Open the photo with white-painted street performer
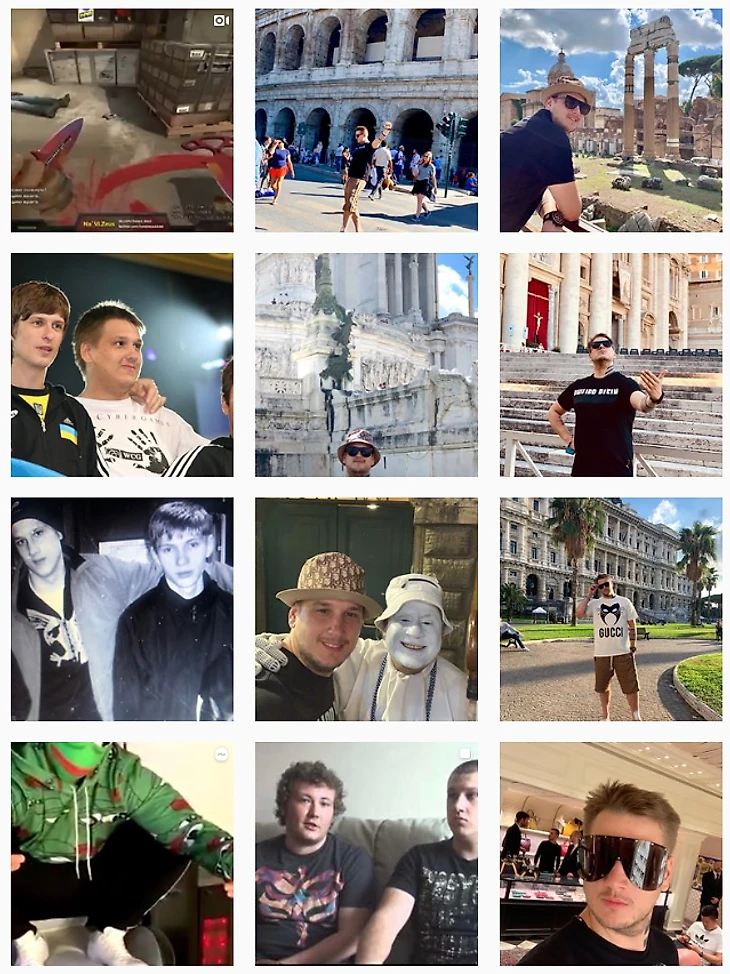This screenshot has height=974, width=730. pyautogui.click(x=366, y=609)
